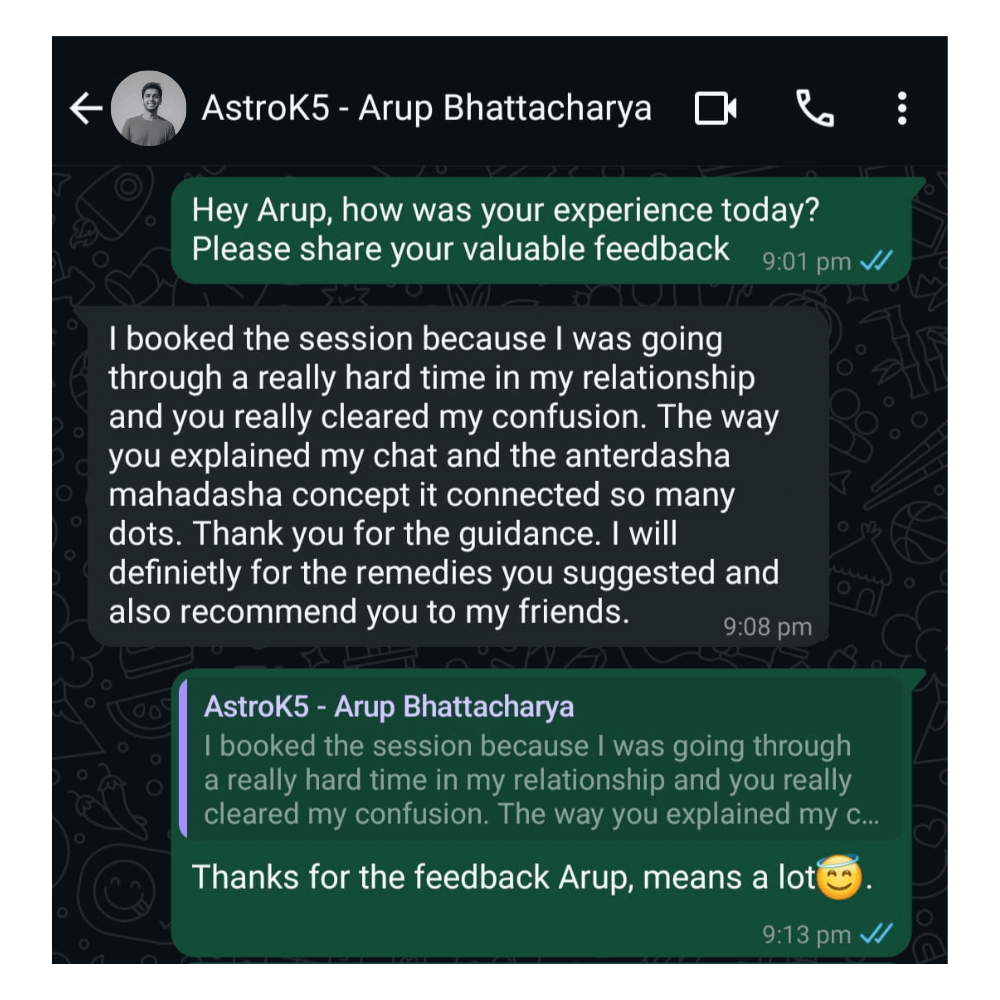This screenshot has width=1000, height=1000.
Task: Jump to the quoted message in reply
Action: [543, 763]
